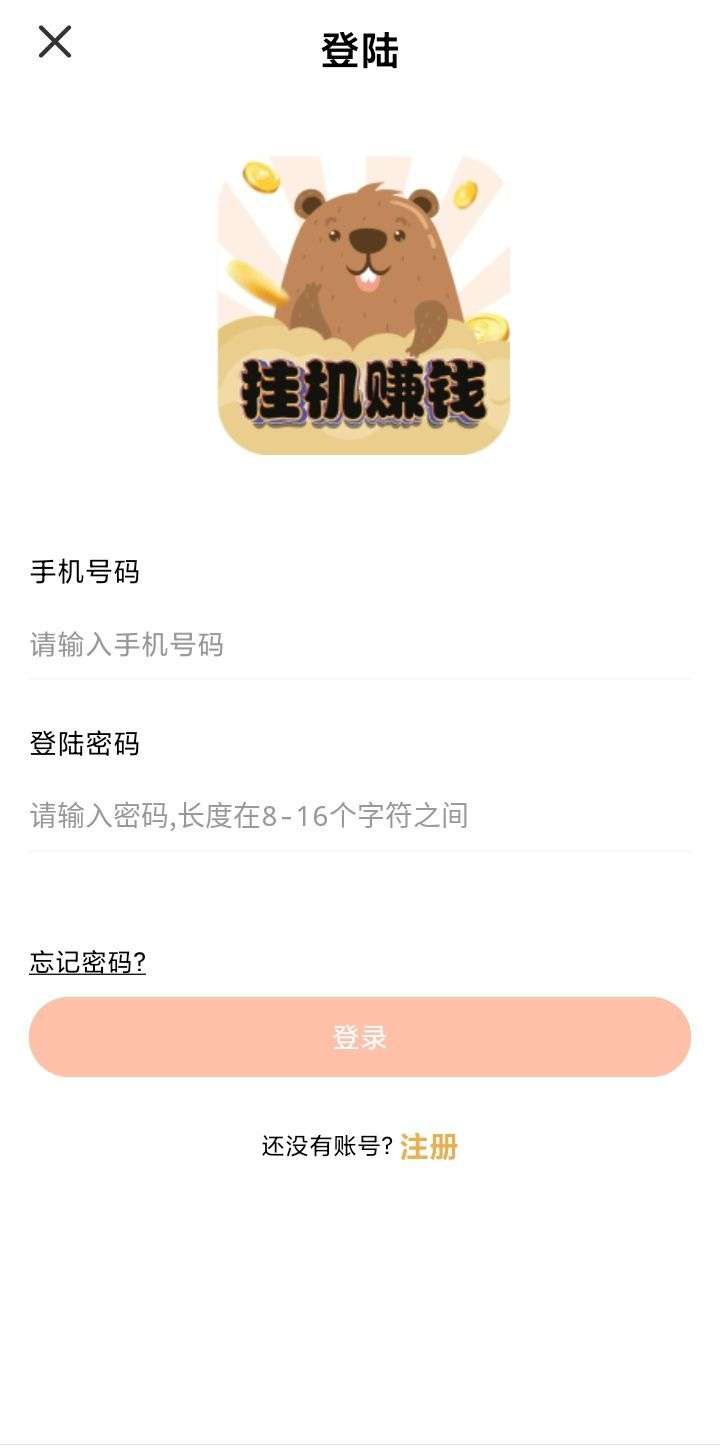This screenshot has width=720, height=1453.
Task: Tap the password input field
Action: coord(360,816)
